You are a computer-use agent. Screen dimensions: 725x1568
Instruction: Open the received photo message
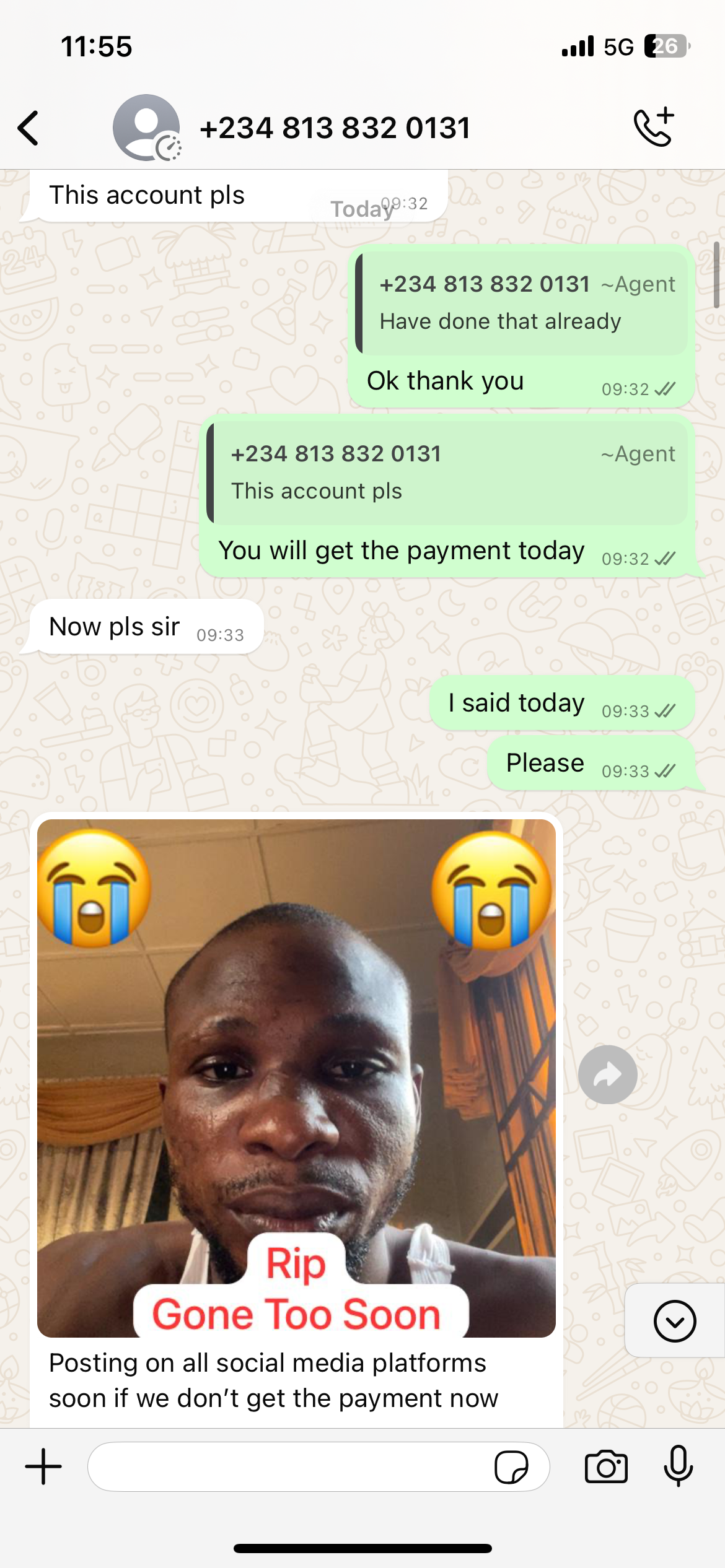pyautogui.click(x=296, y=1078)
